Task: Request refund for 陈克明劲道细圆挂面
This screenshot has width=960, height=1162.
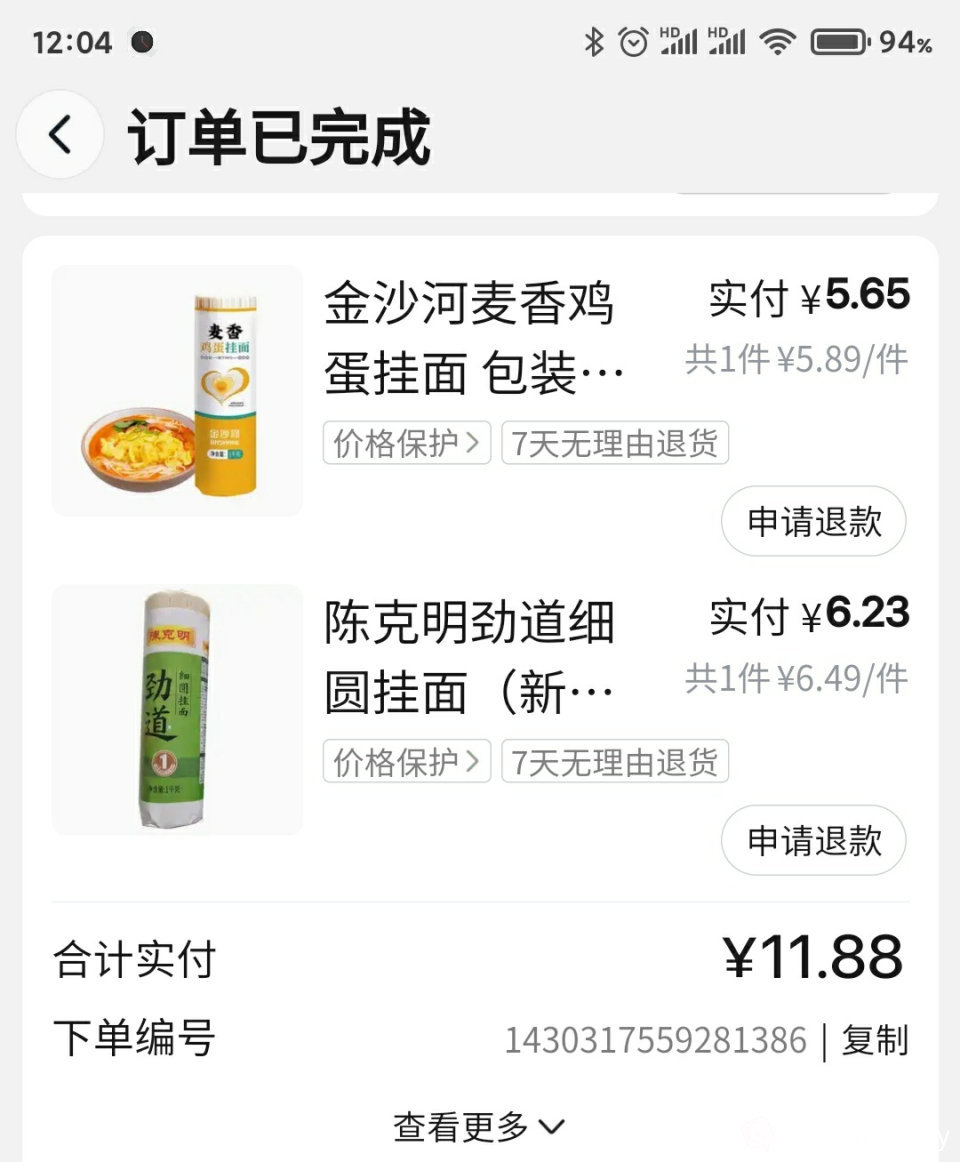Action: point(813,840)
